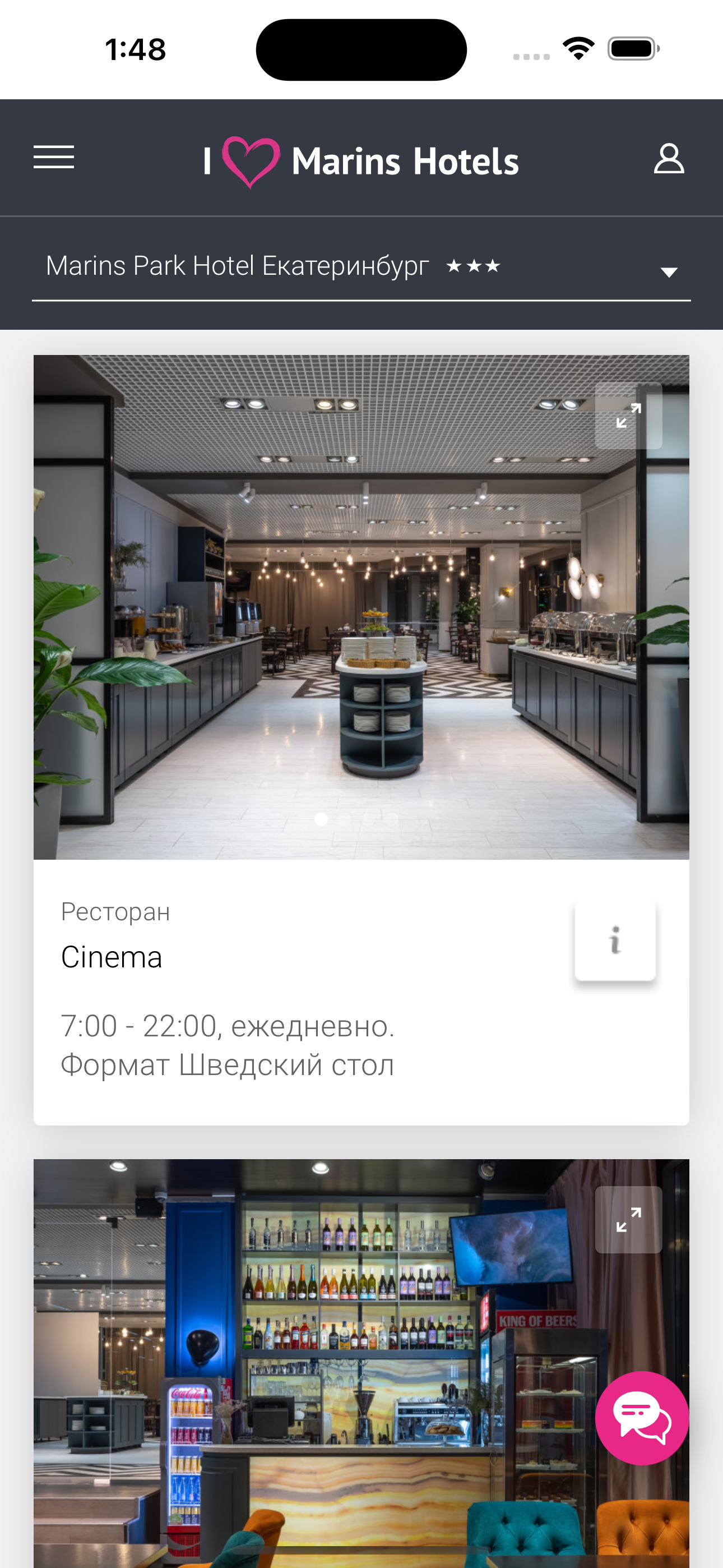
Task: Collapse the hotel chooser chevron
Action: click(669, 271)
